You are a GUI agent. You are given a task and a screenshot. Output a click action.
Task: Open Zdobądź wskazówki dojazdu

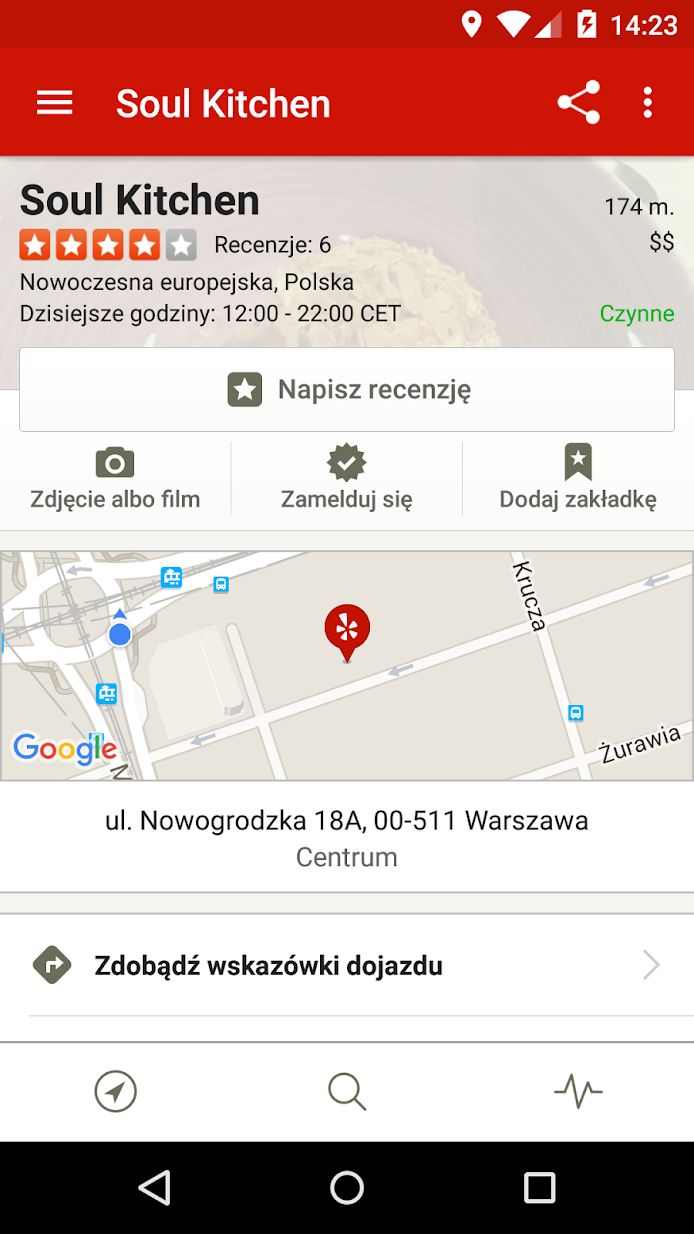tap(347, 966)
